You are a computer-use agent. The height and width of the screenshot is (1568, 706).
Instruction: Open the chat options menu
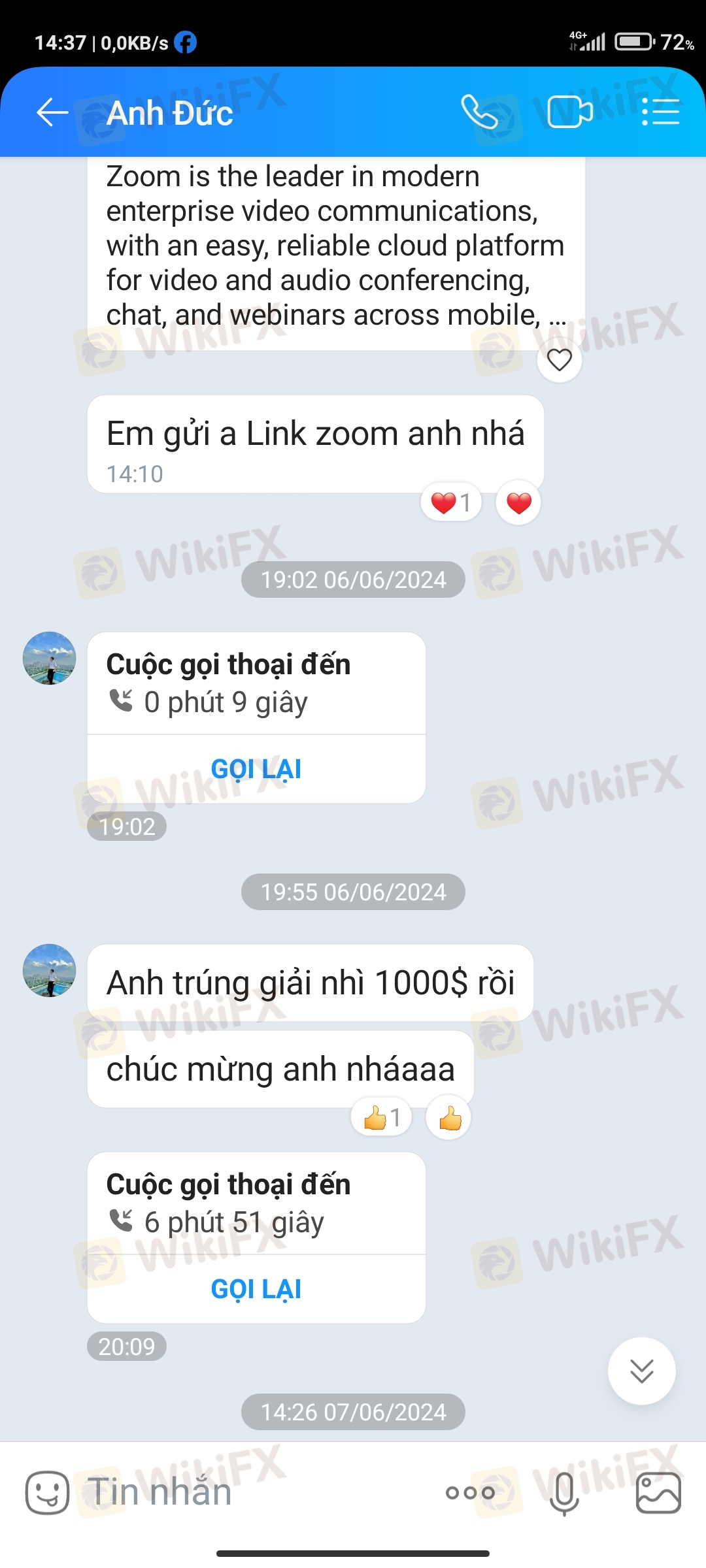pos(660,112)
